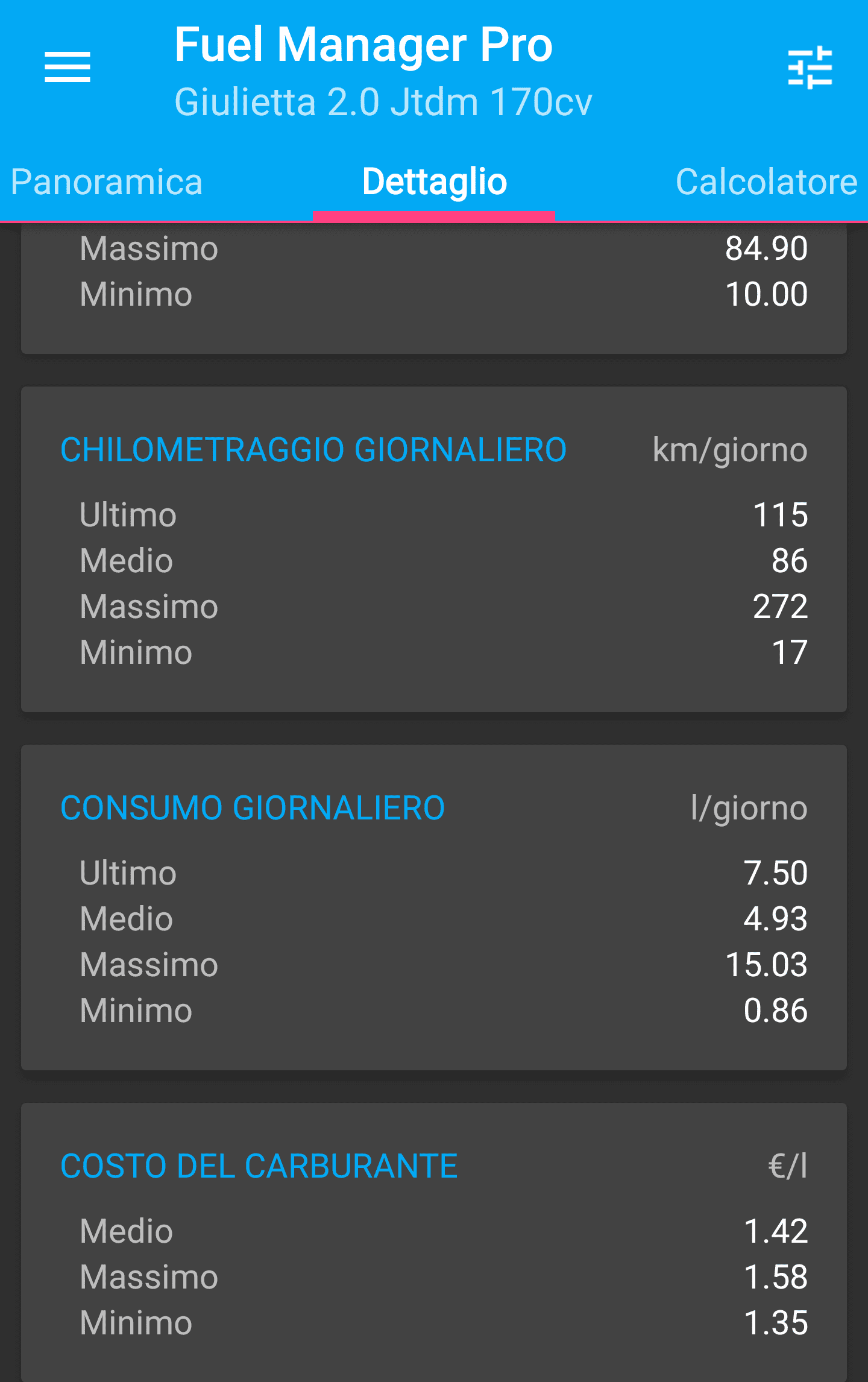868x1382 pixels.
Task: Go to the Calcolatore tab
Action: click(x=766, y=182)
